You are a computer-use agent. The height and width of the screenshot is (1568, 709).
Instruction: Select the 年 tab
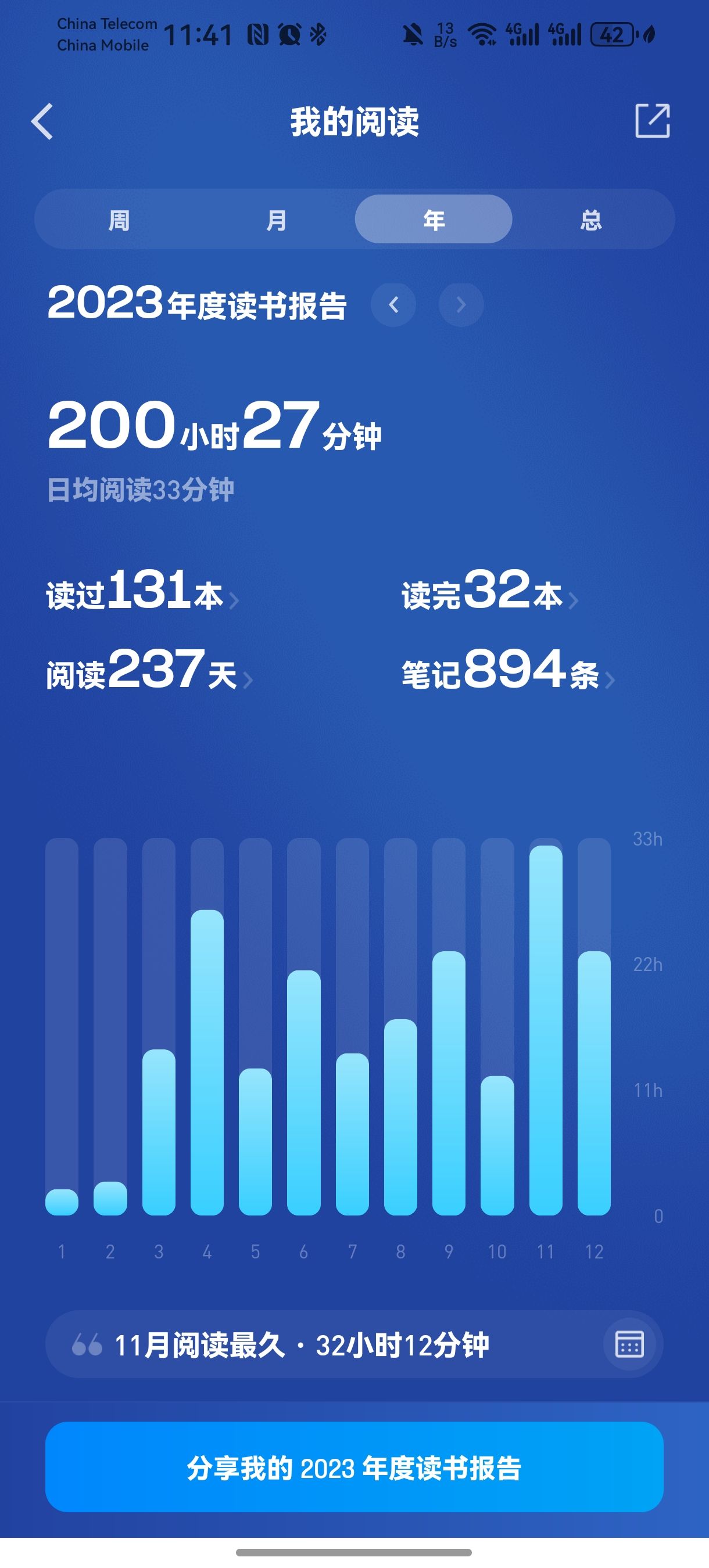433,220
